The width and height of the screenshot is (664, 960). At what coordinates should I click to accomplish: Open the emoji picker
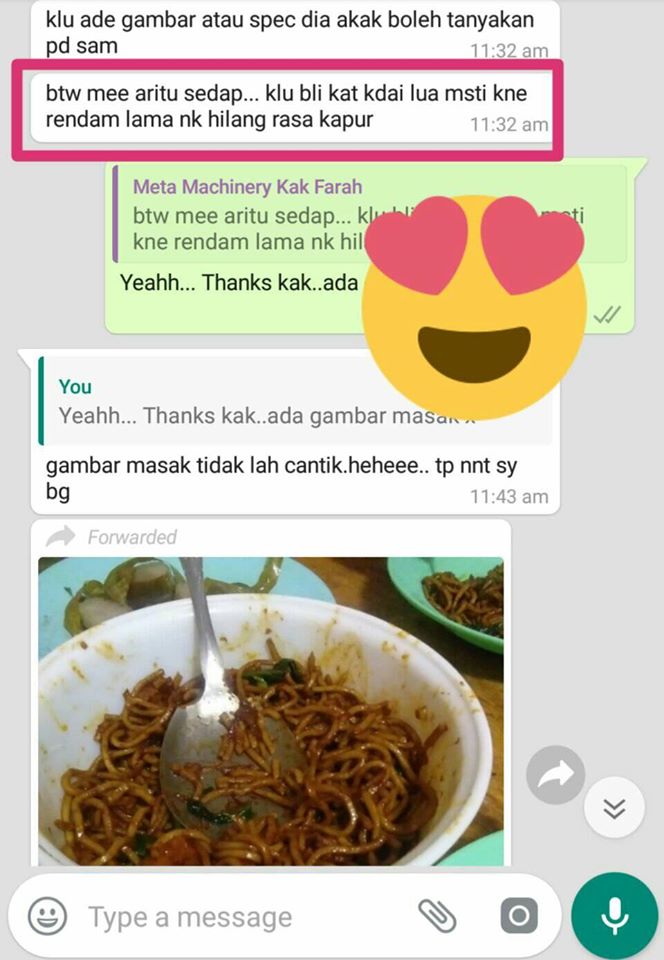(x=47, y=916)
